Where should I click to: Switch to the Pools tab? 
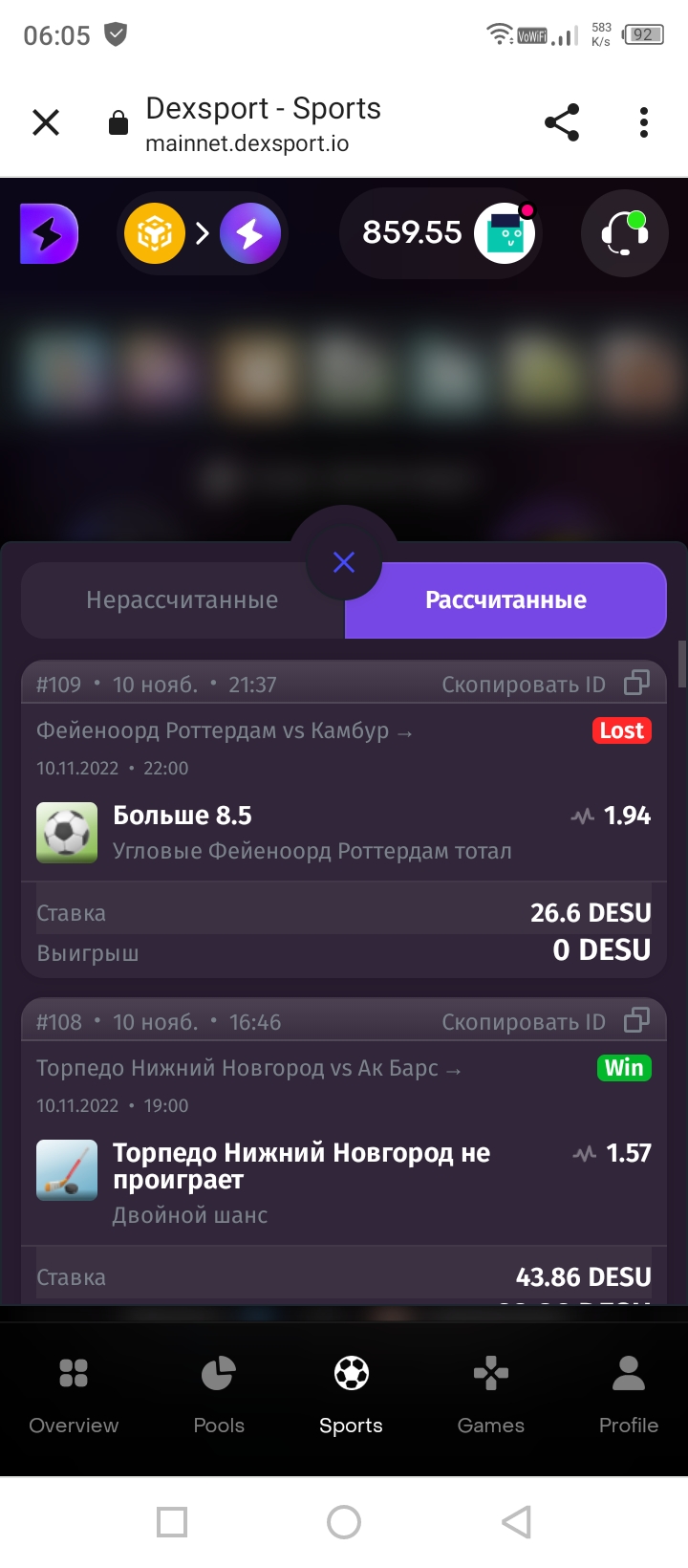tap(219, 1396)
